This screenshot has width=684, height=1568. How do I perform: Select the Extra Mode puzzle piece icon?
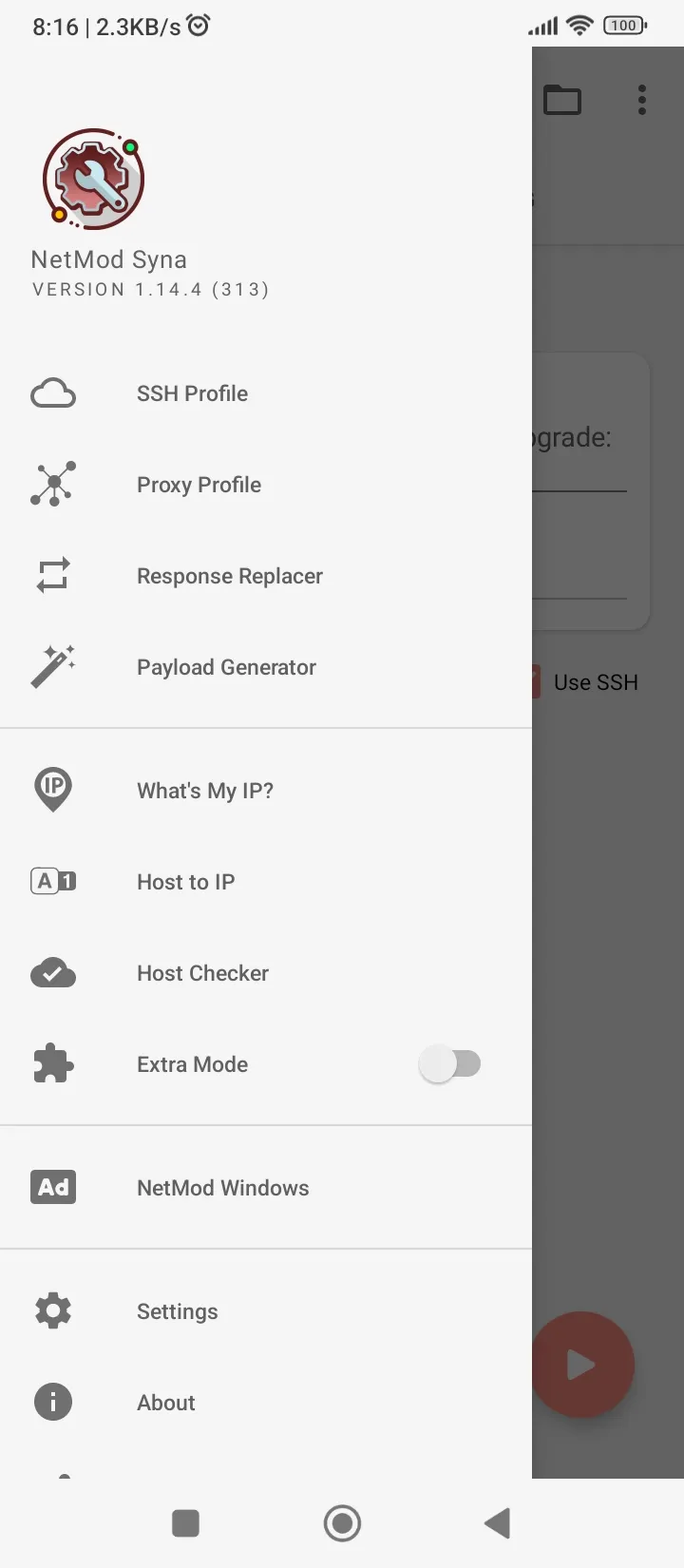(x=52, y=1063)
